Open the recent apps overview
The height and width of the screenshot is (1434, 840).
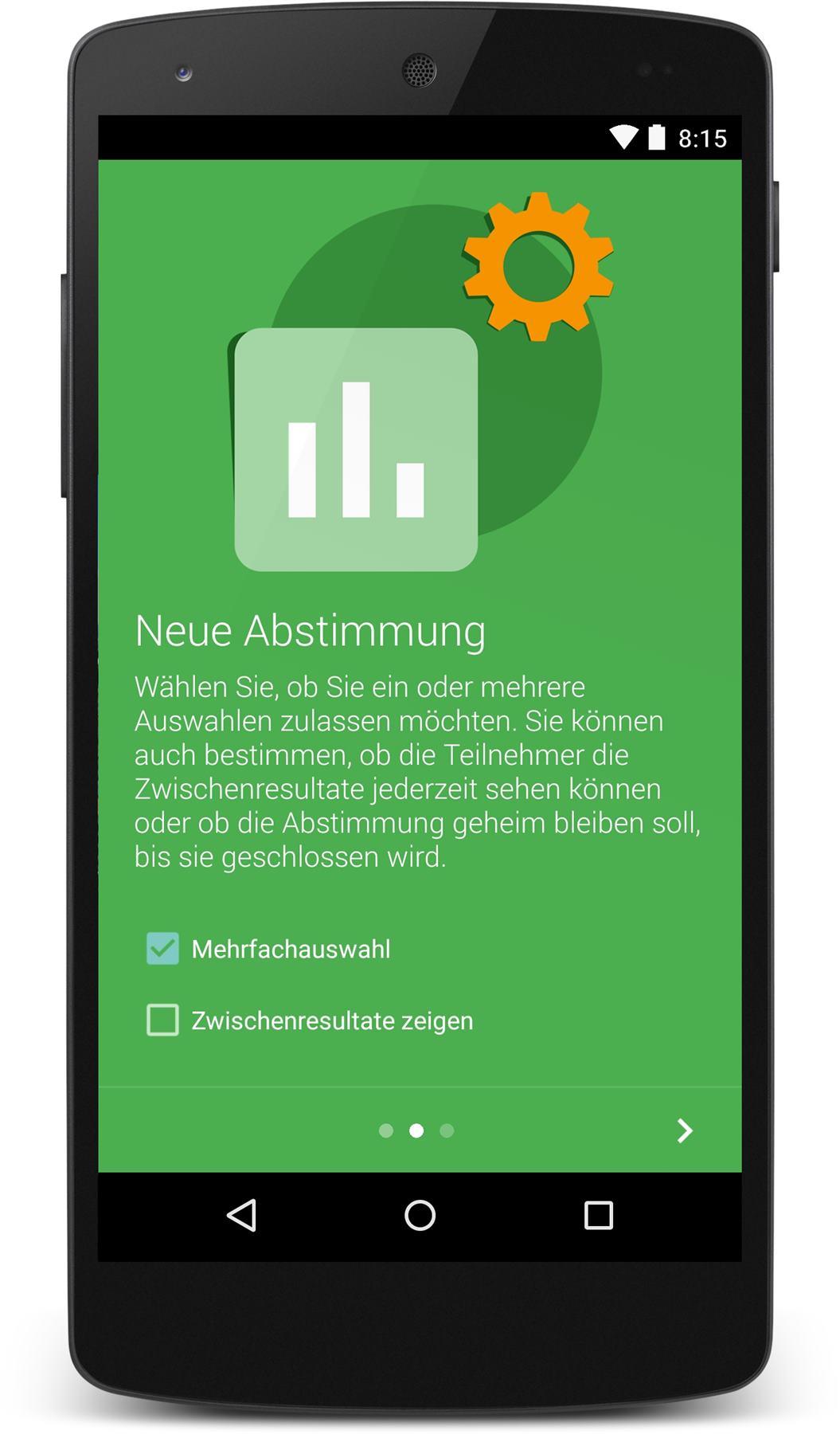(598, 1216)
